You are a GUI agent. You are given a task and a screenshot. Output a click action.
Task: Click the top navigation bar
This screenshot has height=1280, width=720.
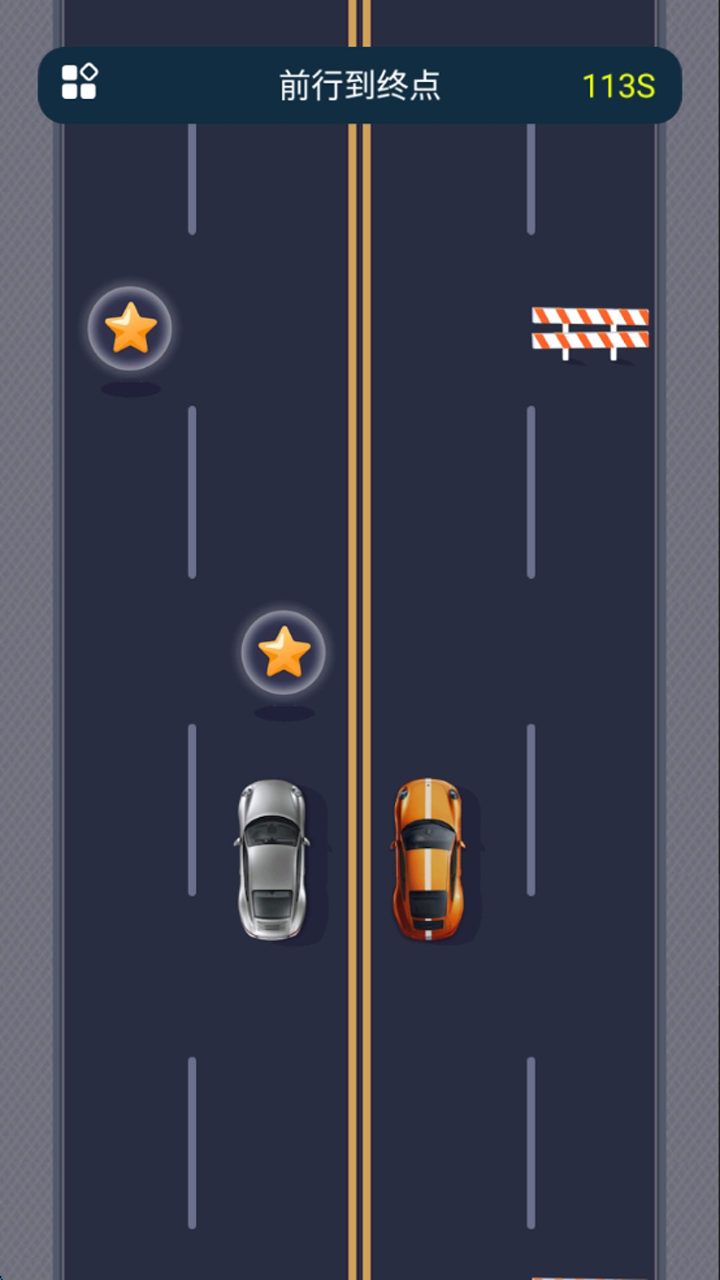(x=360, y=84)
